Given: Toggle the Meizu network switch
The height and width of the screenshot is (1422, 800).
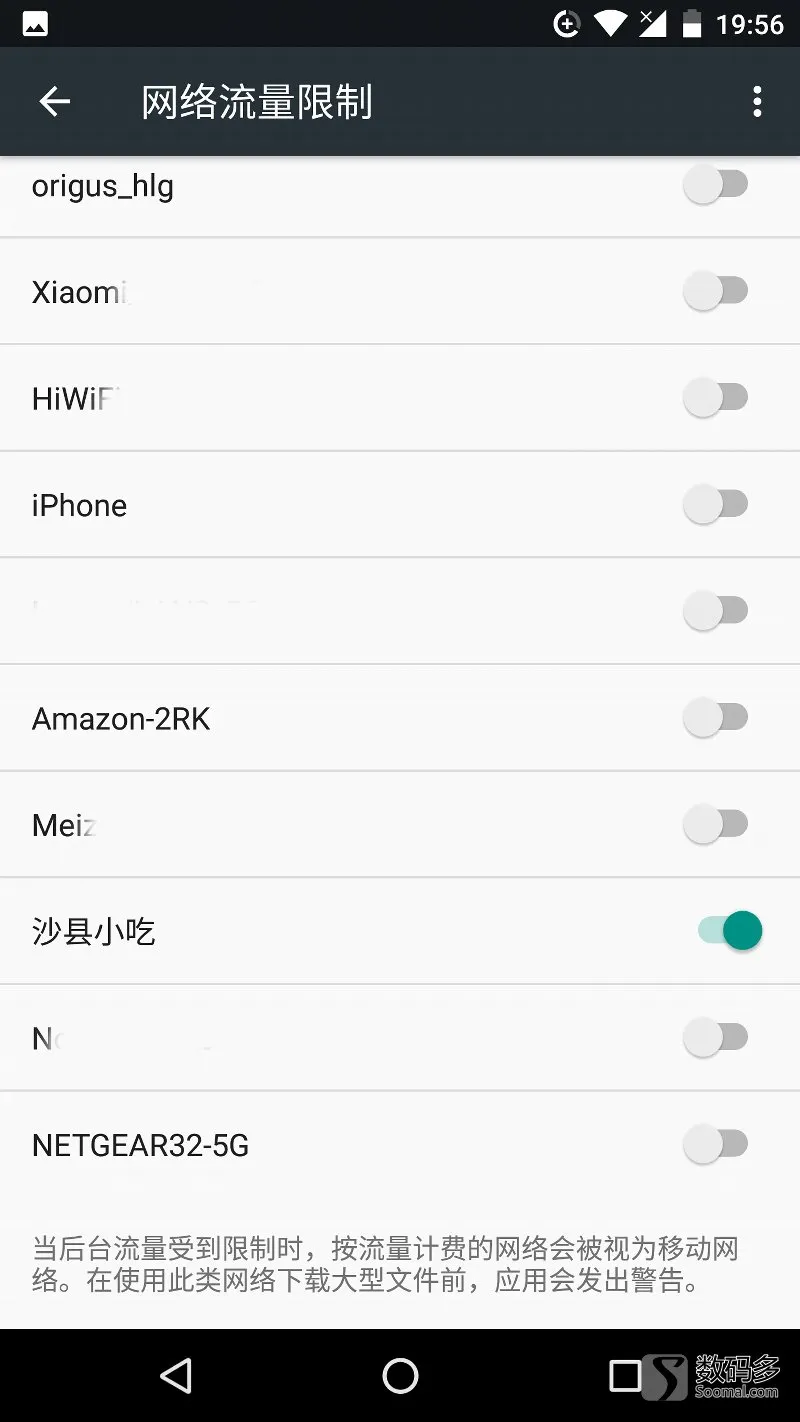Looking at the screenshot, I should coord(716,824).
